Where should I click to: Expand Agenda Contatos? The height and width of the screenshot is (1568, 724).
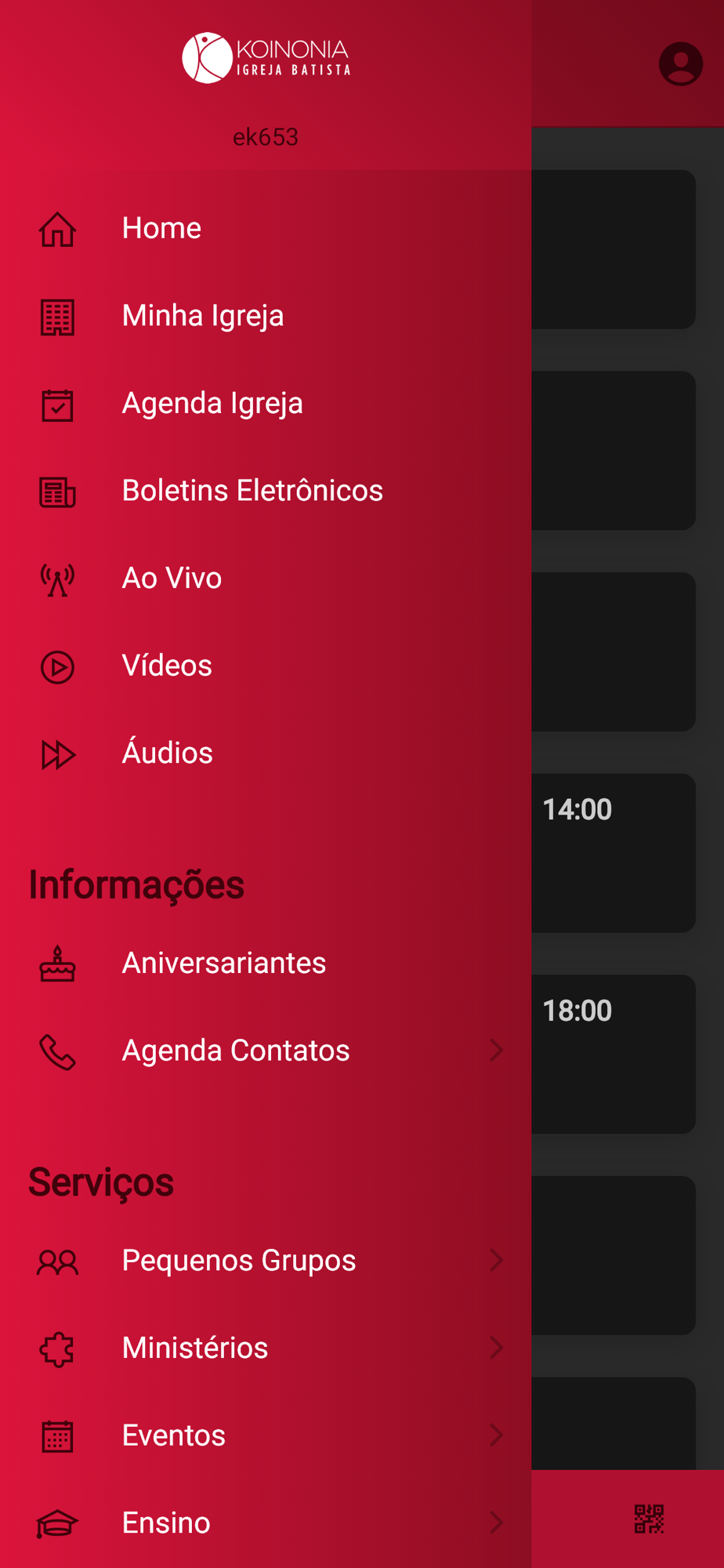click(x=266, y=1051)
